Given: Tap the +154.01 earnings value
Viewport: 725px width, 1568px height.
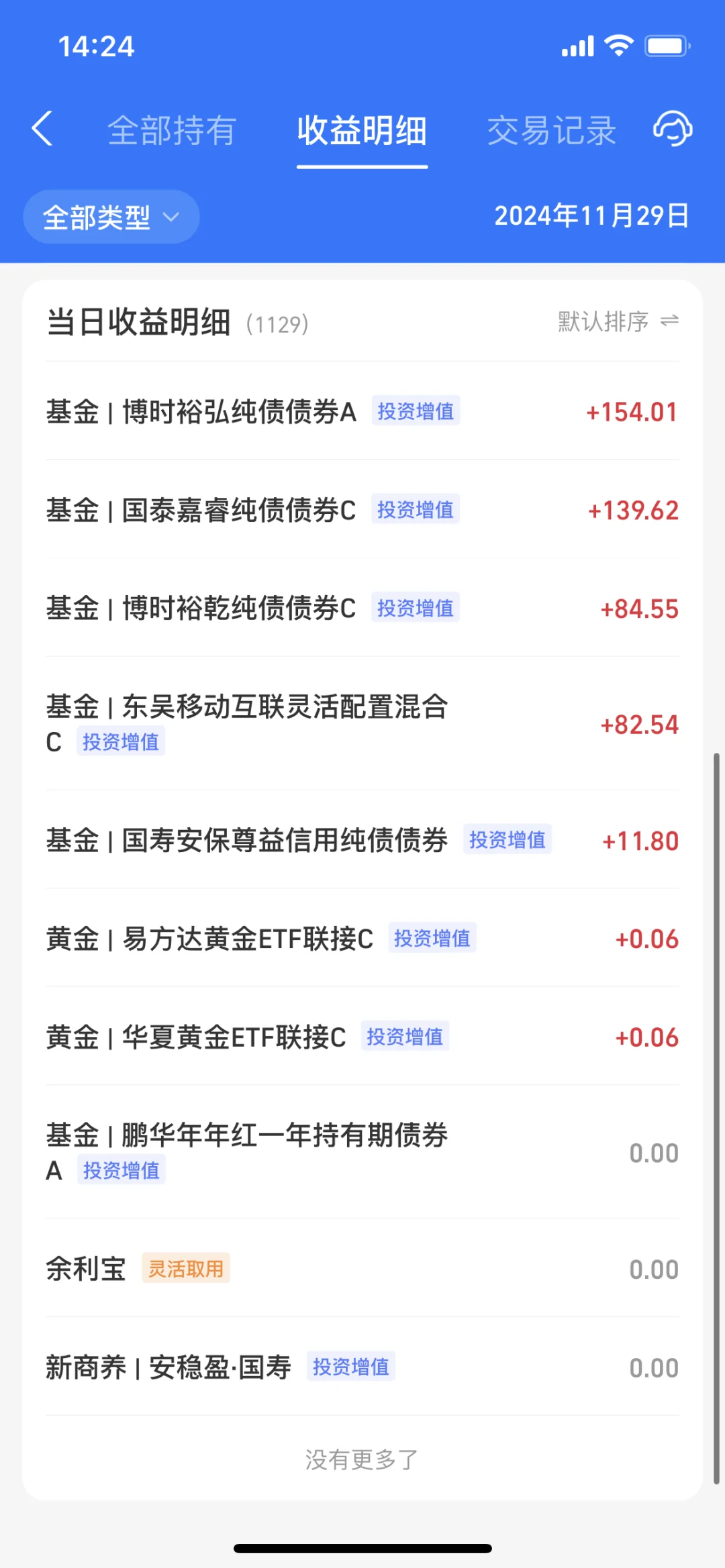Looking at the screenshot, I should tap(630, 411).
